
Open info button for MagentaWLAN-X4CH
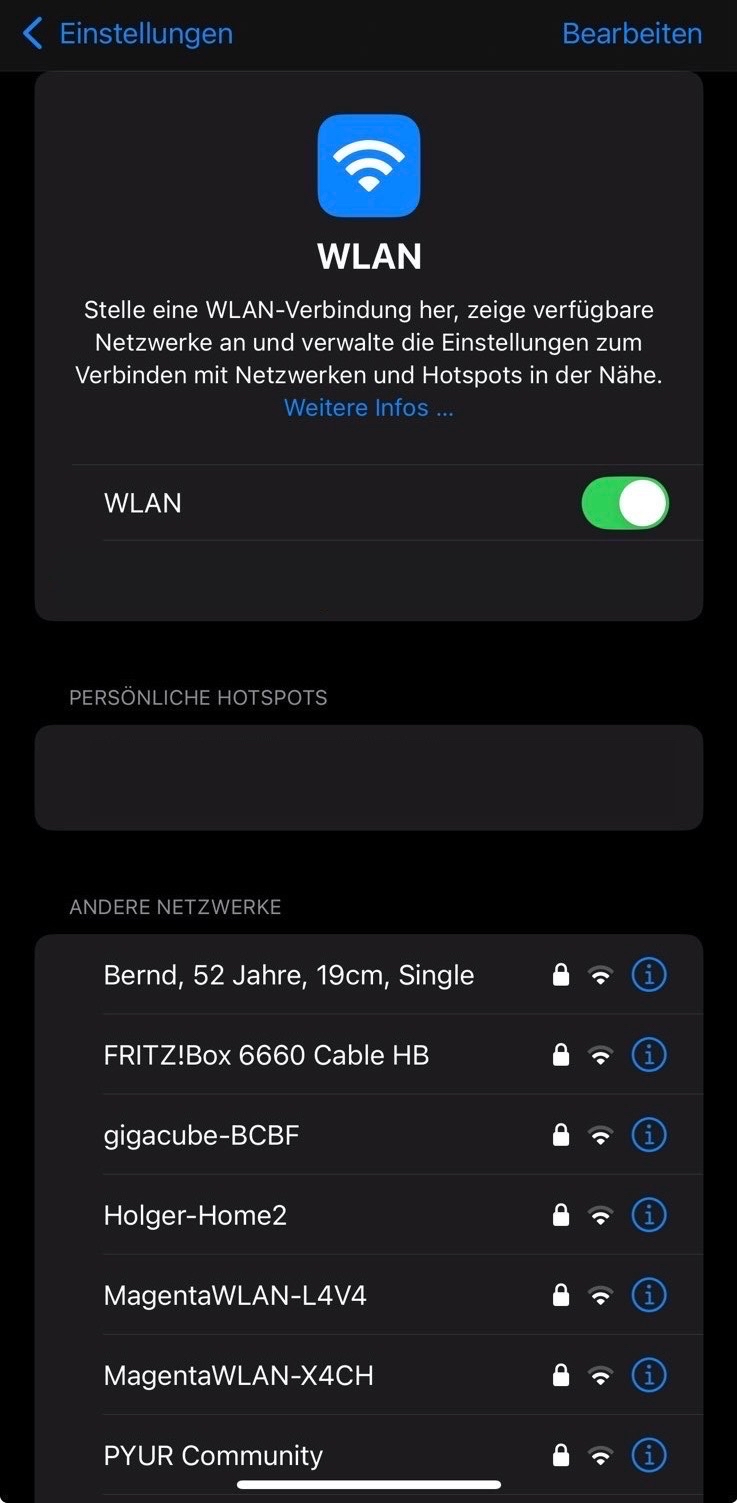coord(649,1375)
